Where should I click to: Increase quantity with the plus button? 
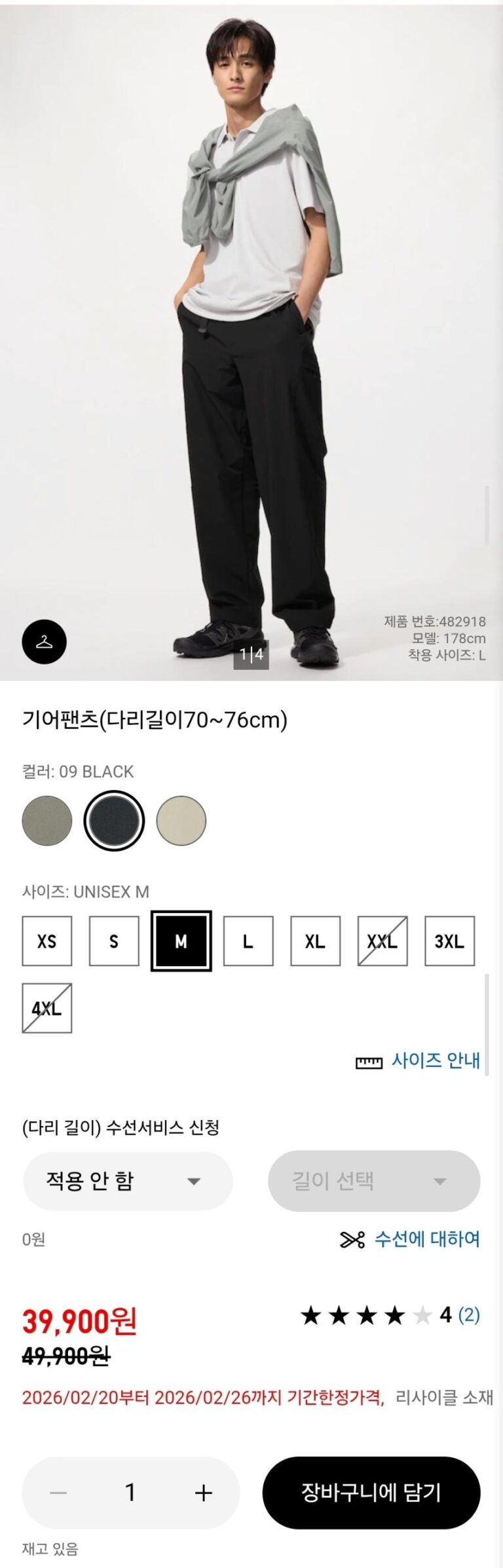click(204, 1493)
